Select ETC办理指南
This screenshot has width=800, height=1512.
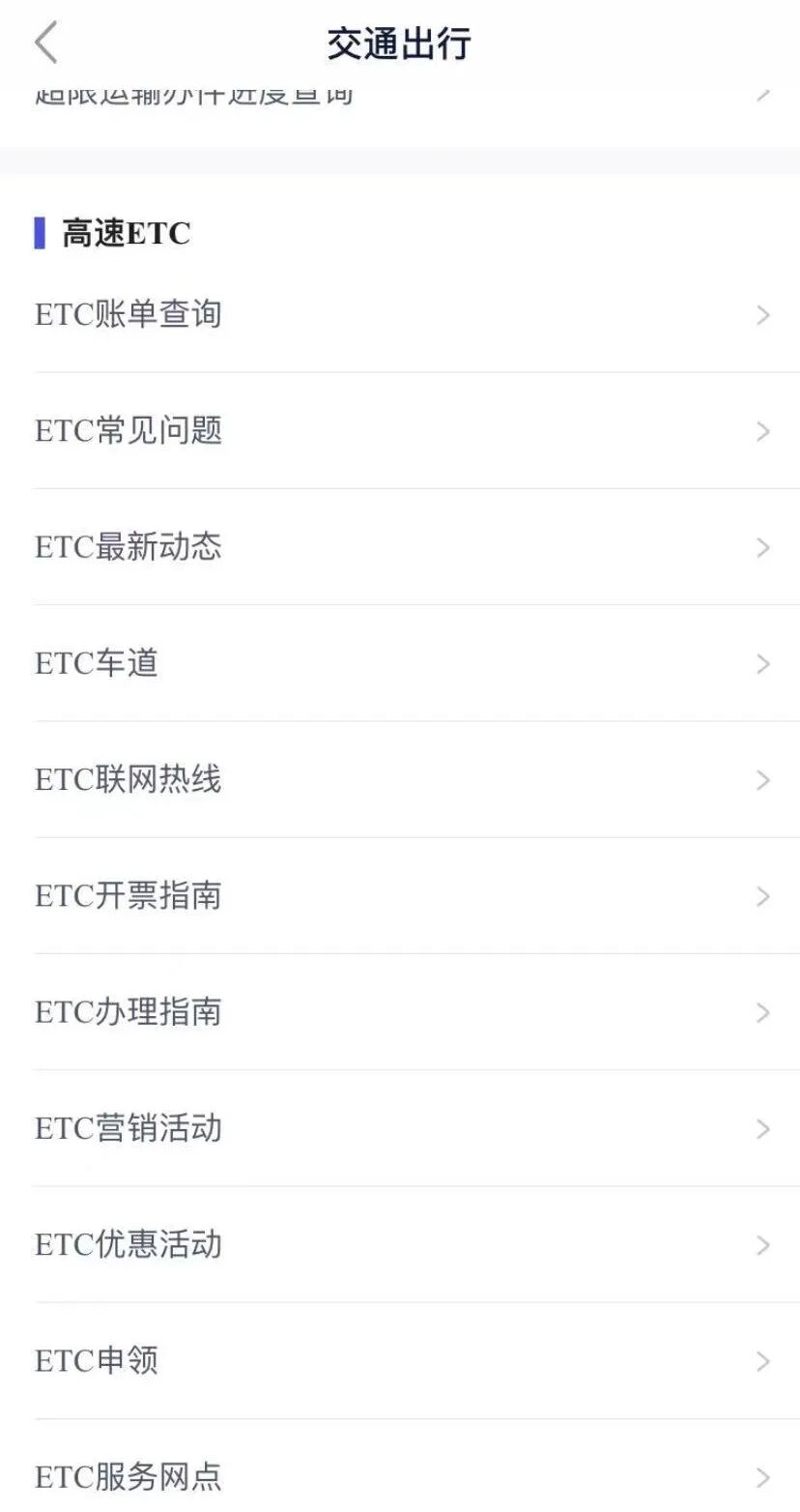pos(129,1012)
